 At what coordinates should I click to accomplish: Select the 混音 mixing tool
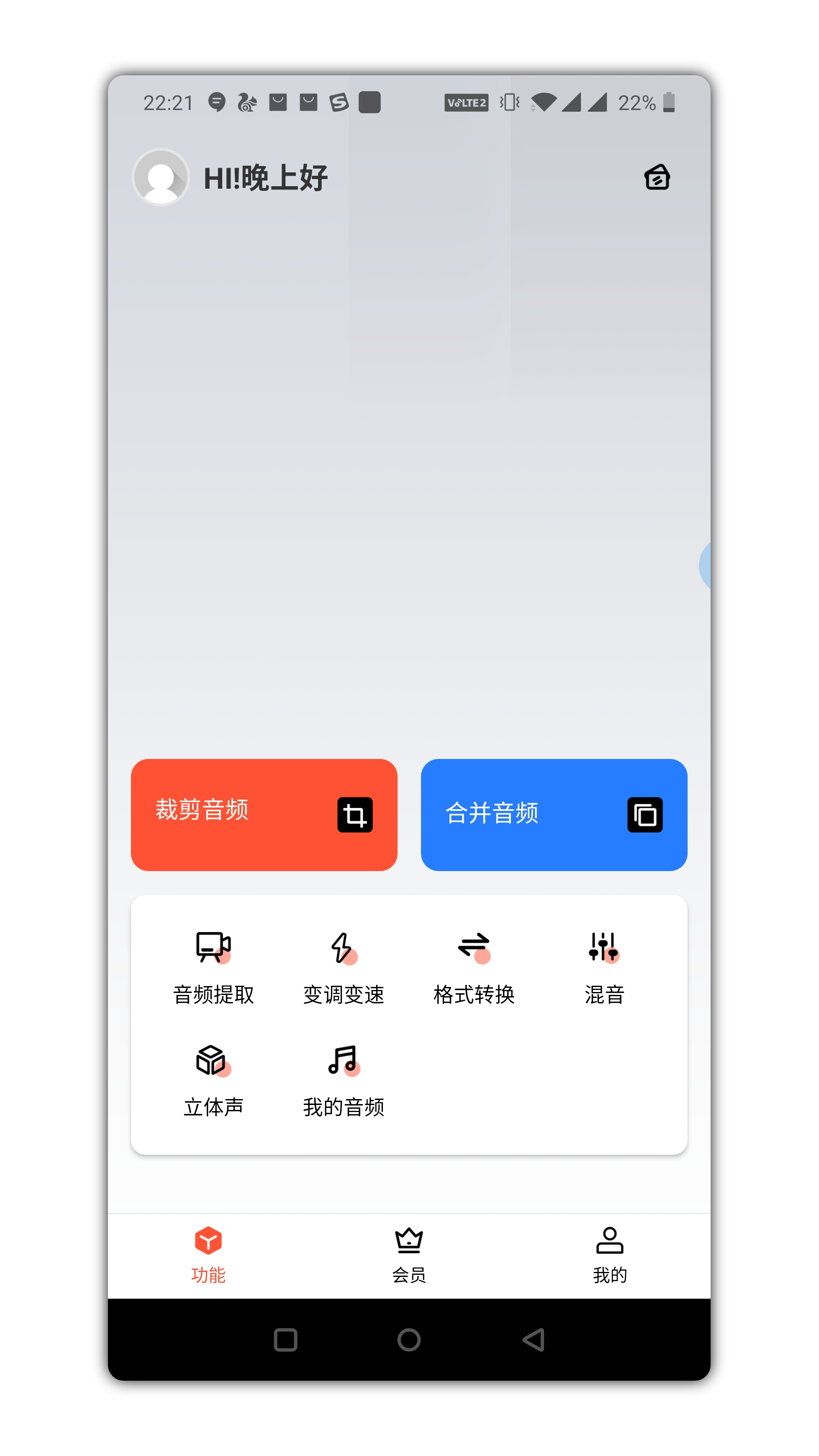[603, 966]
